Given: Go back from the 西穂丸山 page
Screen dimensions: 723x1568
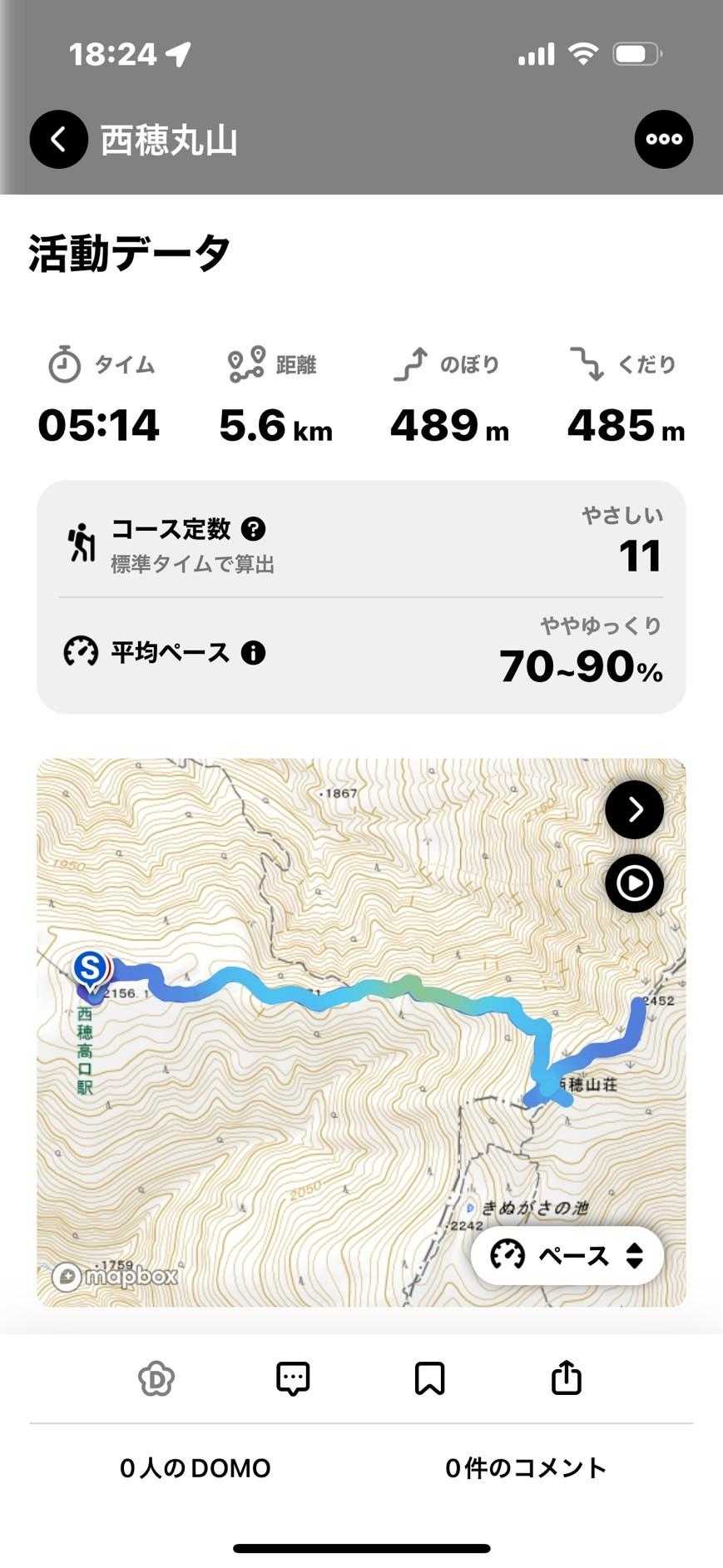Looking at the screenshot, I should pos(58,139).
